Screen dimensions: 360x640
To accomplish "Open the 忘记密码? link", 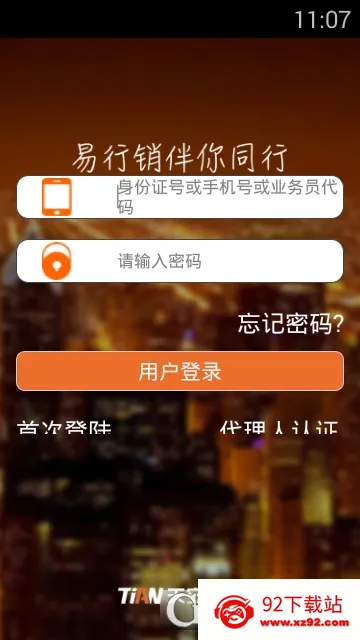I will point(290,324).
